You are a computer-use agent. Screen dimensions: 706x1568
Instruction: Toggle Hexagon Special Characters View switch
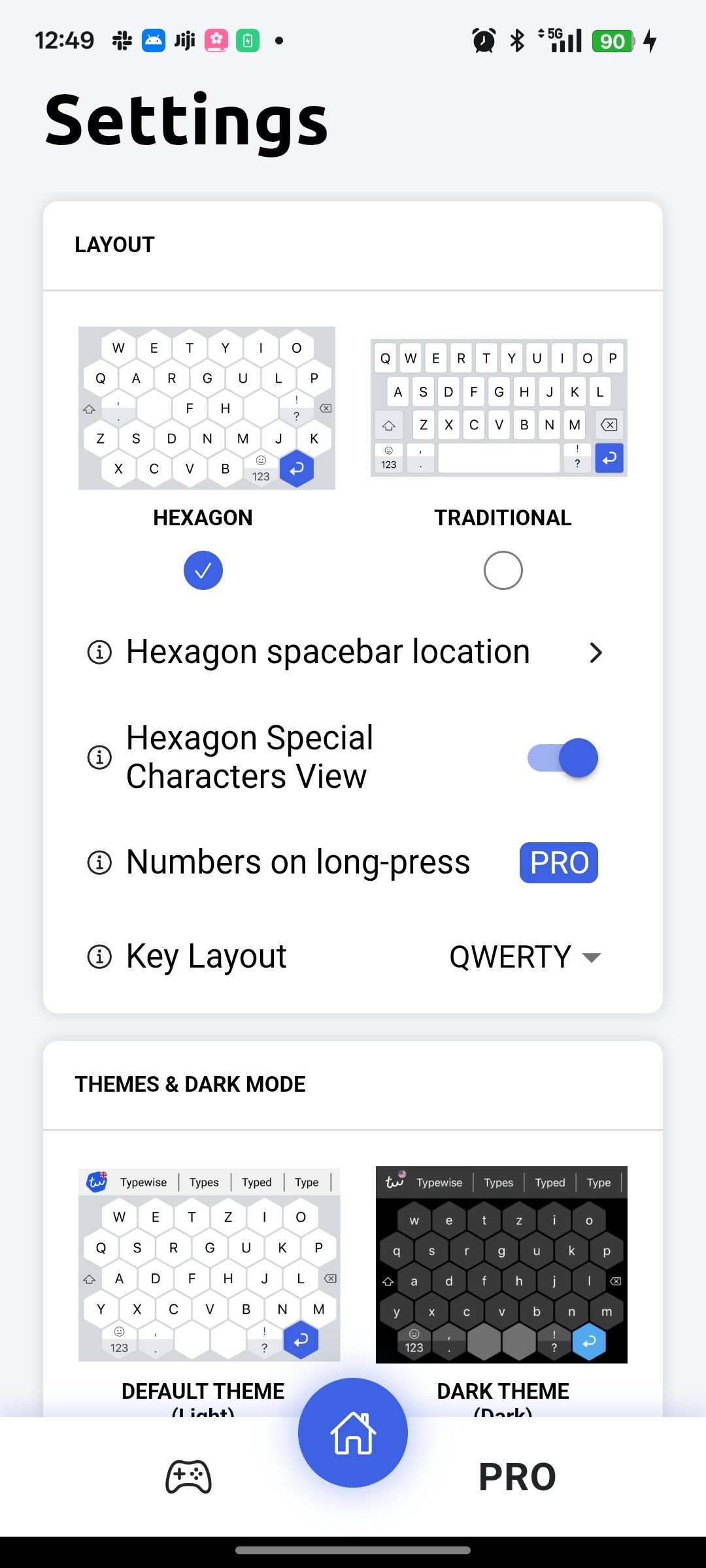click(563, 758)
